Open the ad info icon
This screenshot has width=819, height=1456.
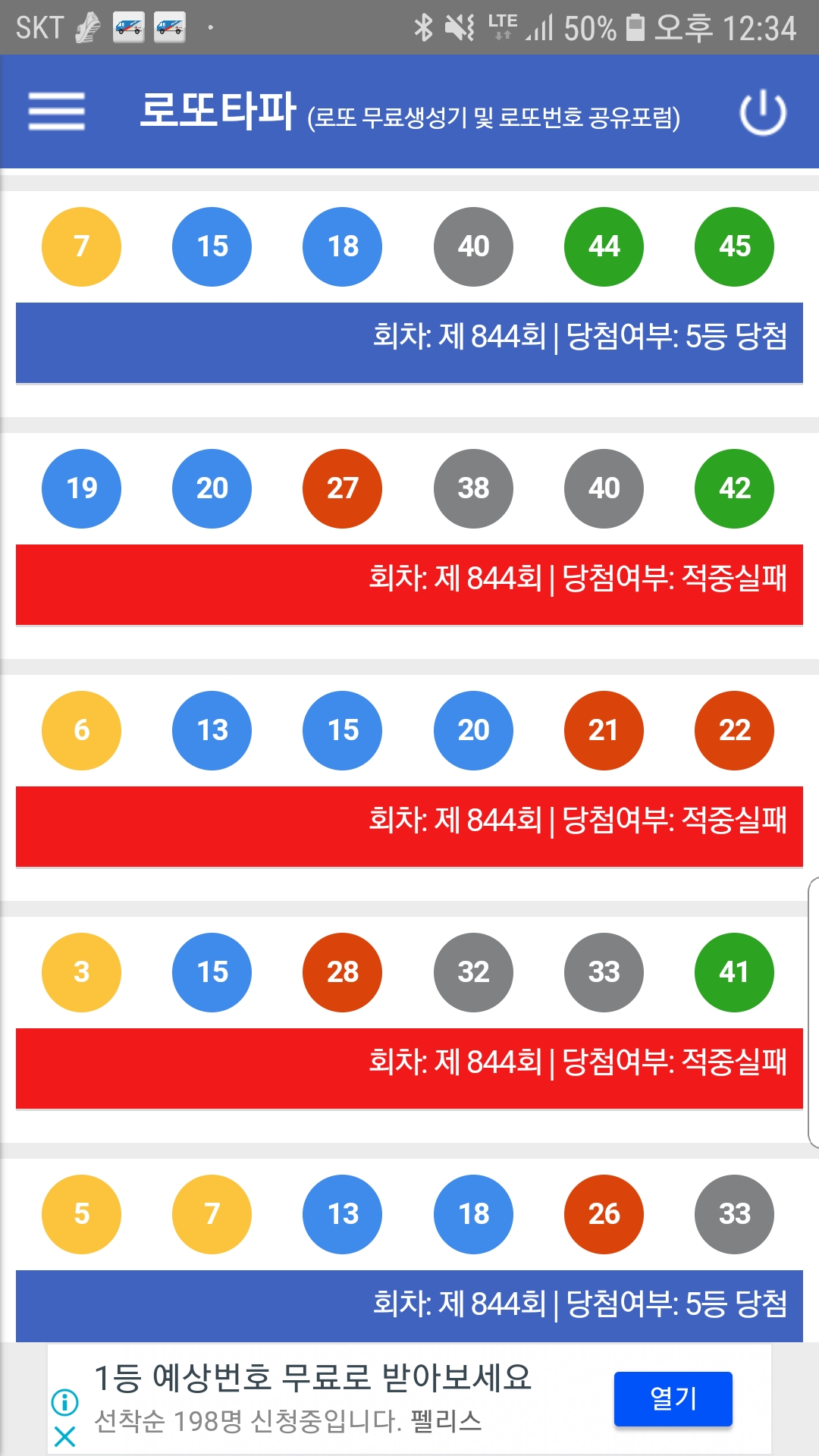pos(65,1402)
